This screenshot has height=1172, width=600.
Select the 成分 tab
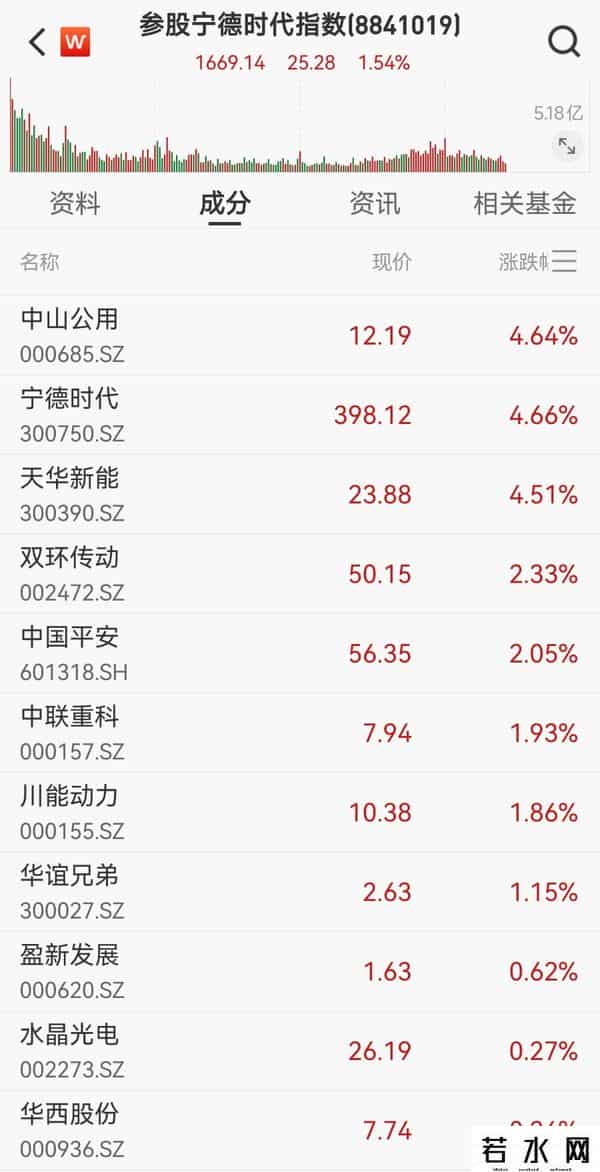pyautogui.click(x=225, y=204)
